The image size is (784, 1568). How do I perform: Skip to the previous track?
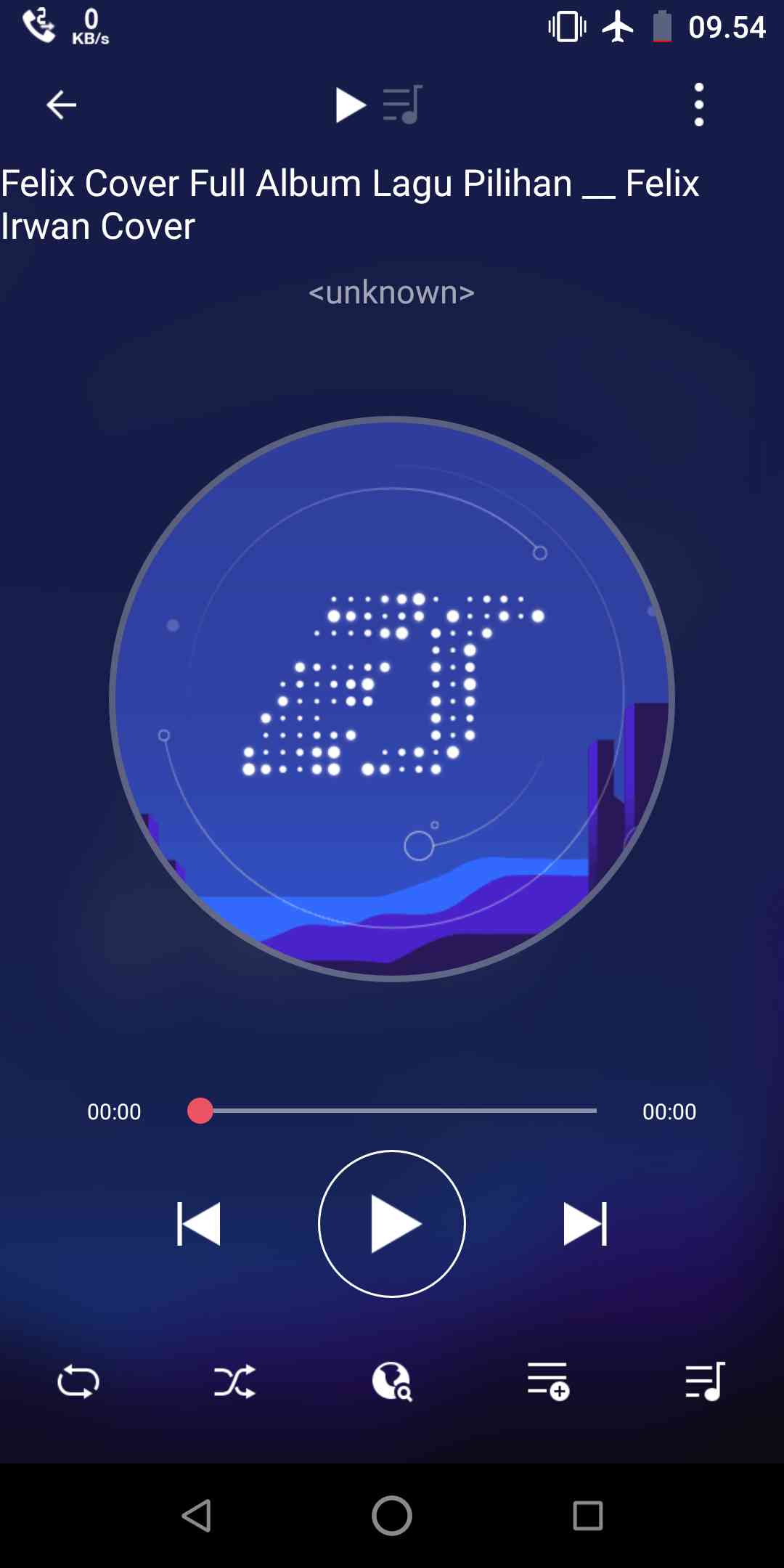click(x=199, y=1224)
